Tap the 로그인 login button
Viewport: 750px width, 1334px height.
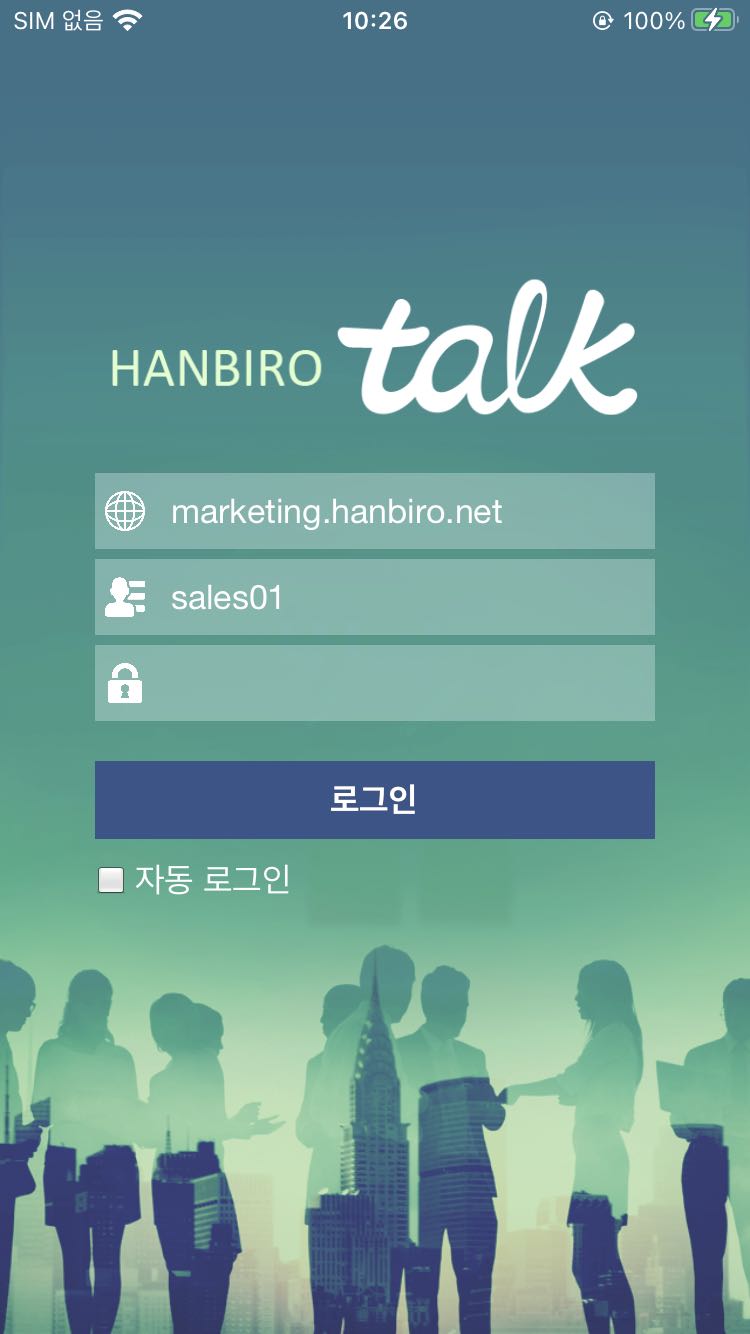tap(375, 800)
